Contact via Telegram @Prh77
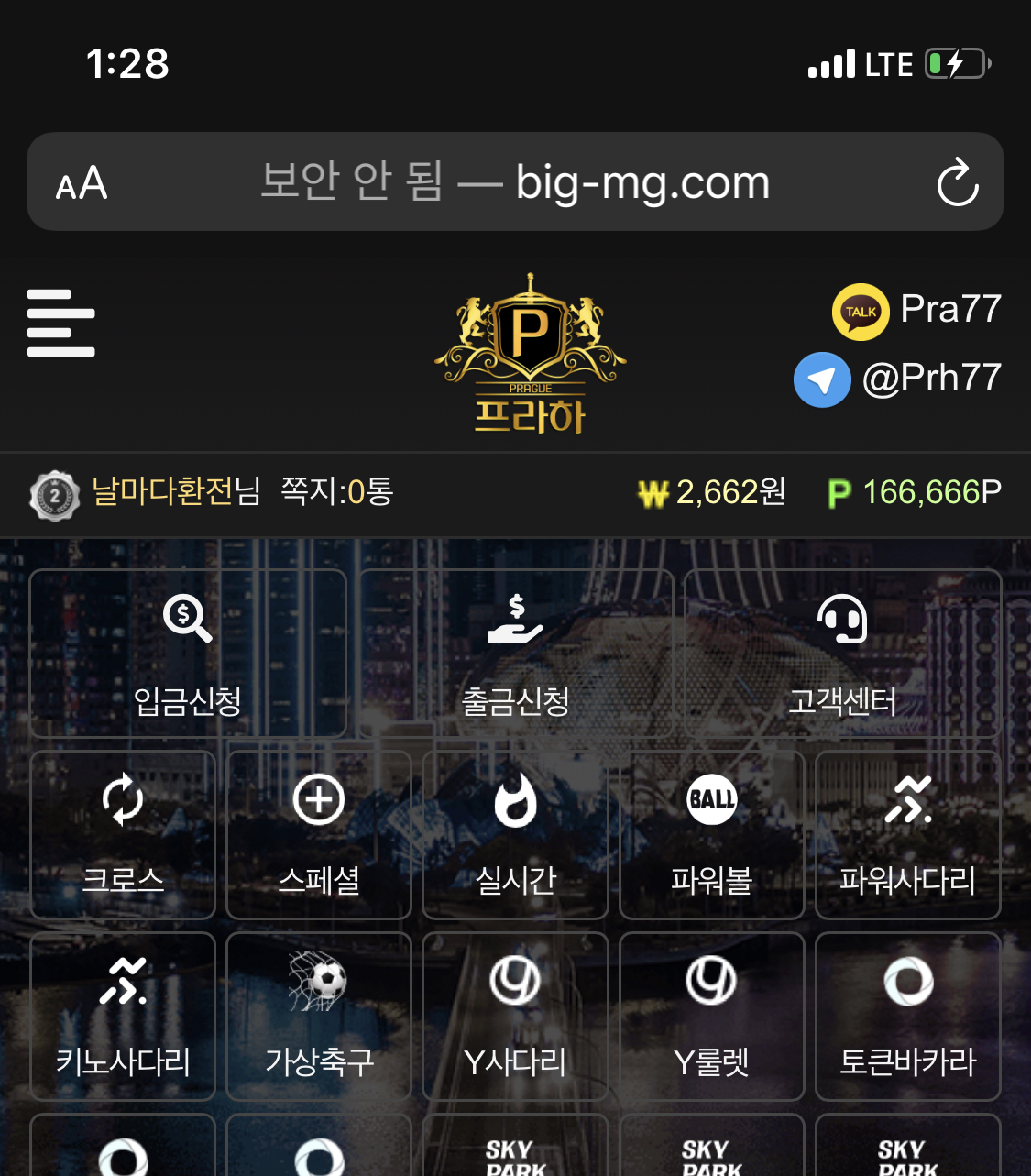This screenshot has width=1031, height=1176. [x=898, y=379]
